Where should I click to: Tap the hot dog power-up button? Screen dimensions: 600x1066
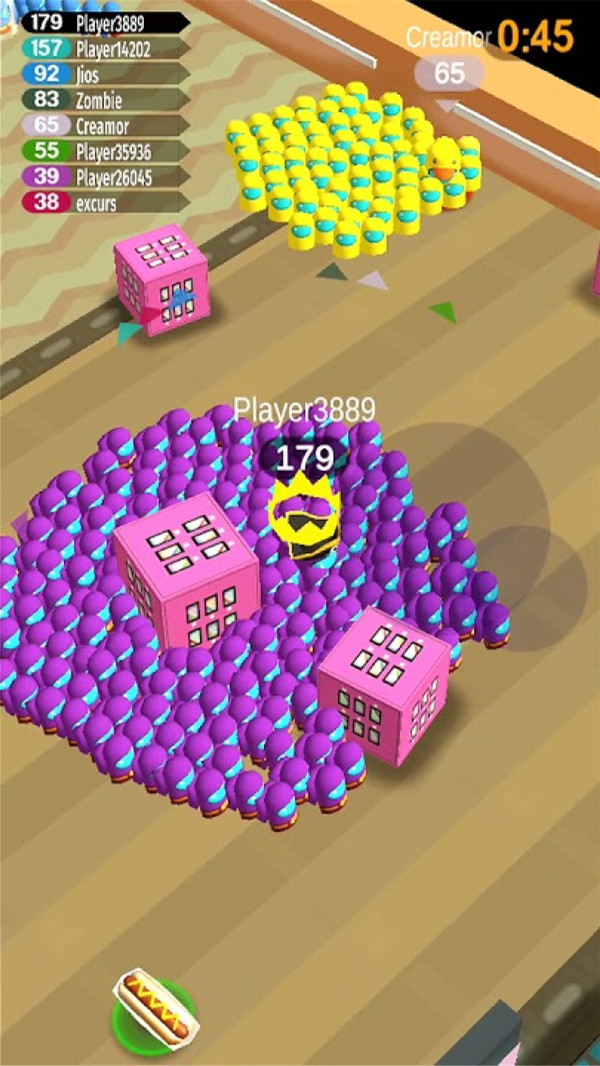coord(153,1007)
